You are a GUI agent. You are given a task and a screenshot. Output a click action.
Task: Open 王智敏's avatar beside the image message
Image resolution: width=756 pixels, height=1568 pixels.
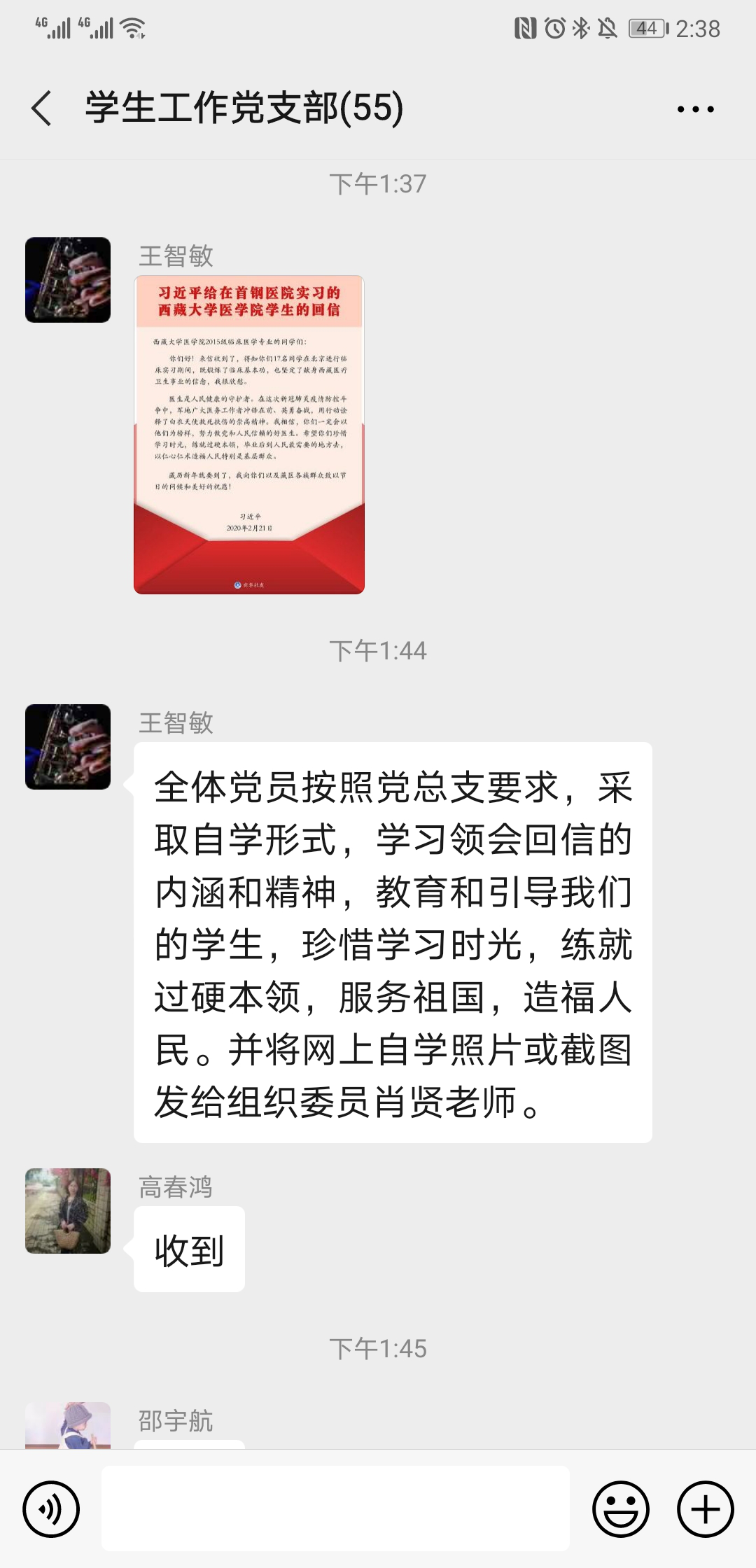coord(68,280)
